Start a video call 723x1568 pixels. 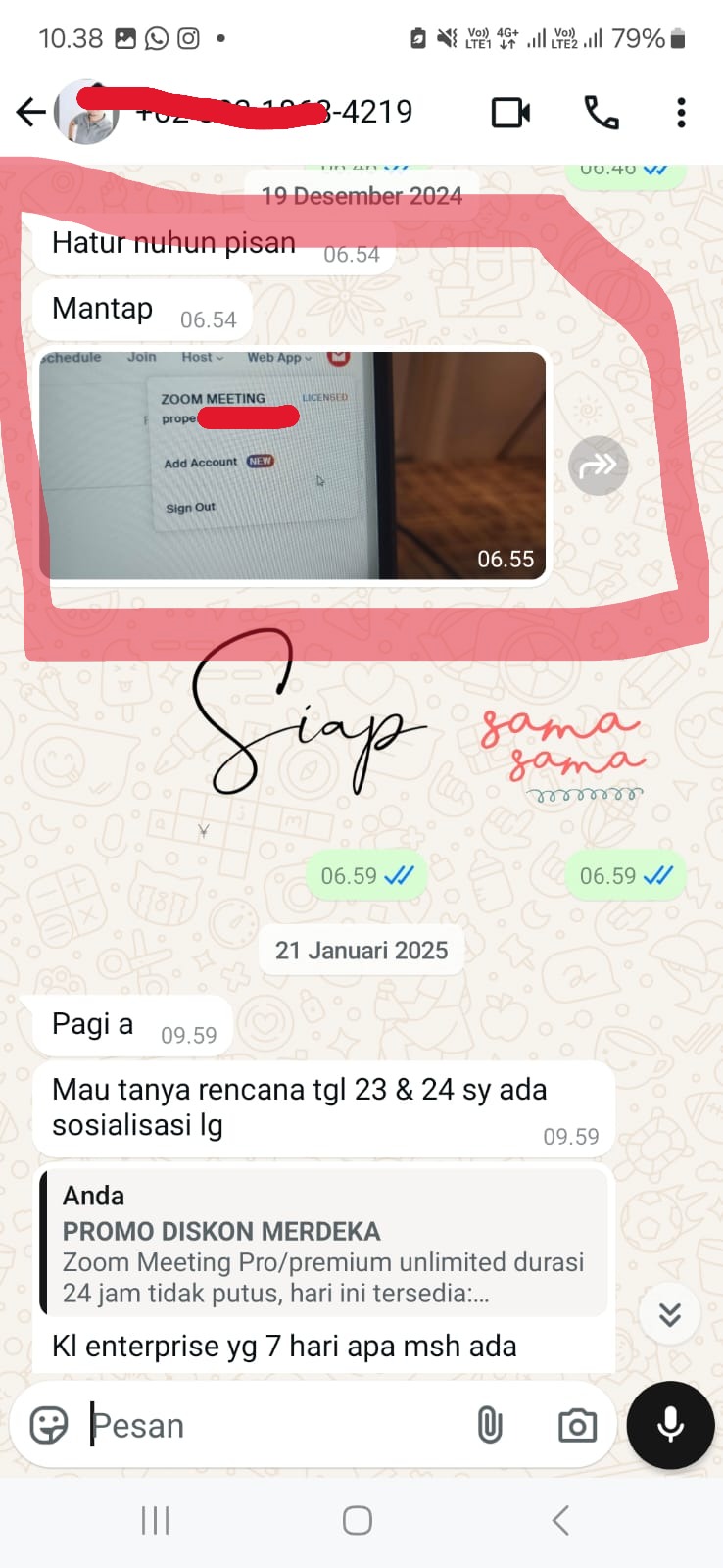[x=510, y=113]
